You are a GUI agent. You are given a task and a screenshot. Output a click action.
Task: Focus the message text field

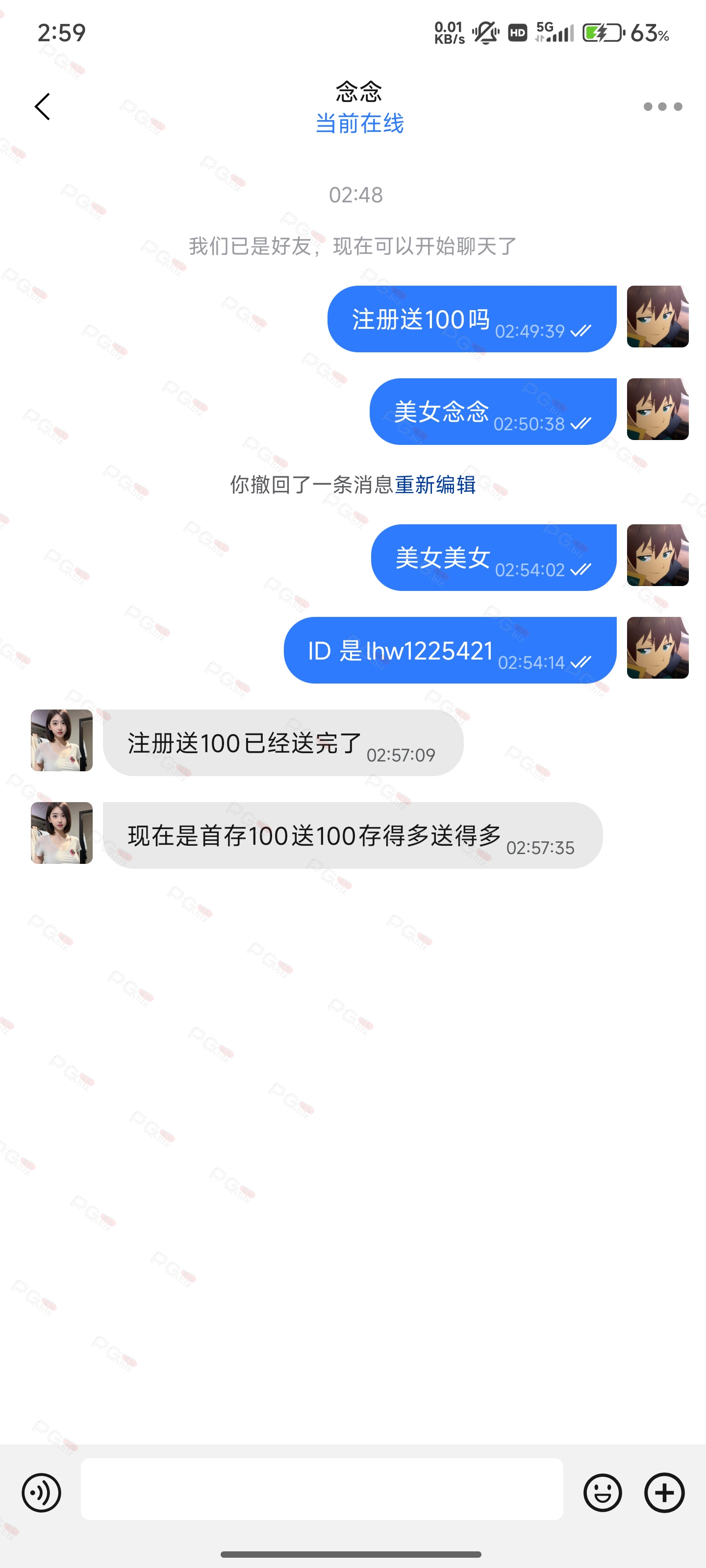pos(322,1489)
